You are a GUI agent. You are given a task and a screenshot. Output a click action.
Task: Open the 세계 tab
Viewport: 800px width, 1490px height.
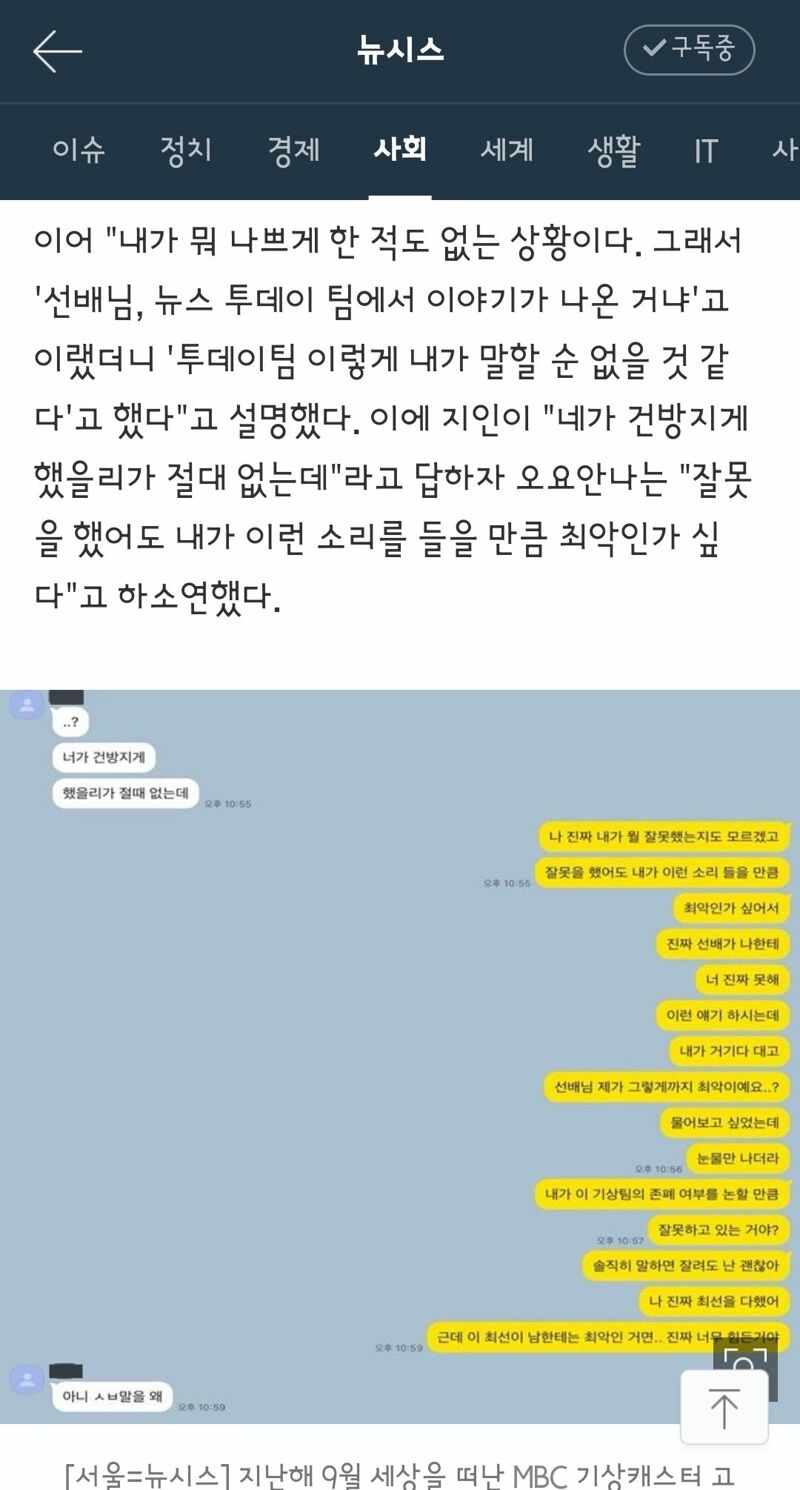coord(507,150)
